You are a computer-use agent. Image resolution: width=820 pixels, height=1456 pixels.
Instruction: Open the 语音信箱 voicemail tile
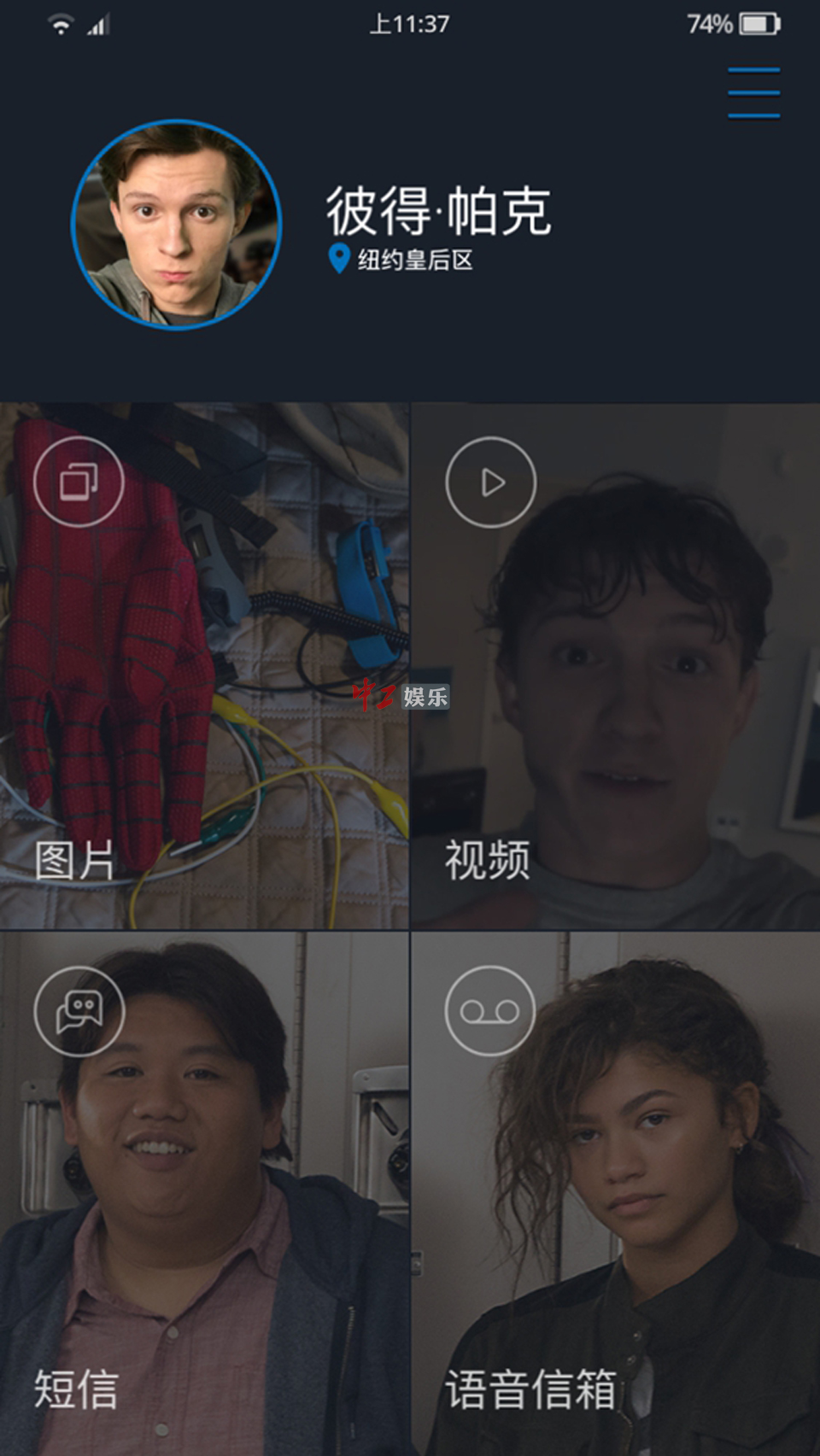pos(615,1193)
